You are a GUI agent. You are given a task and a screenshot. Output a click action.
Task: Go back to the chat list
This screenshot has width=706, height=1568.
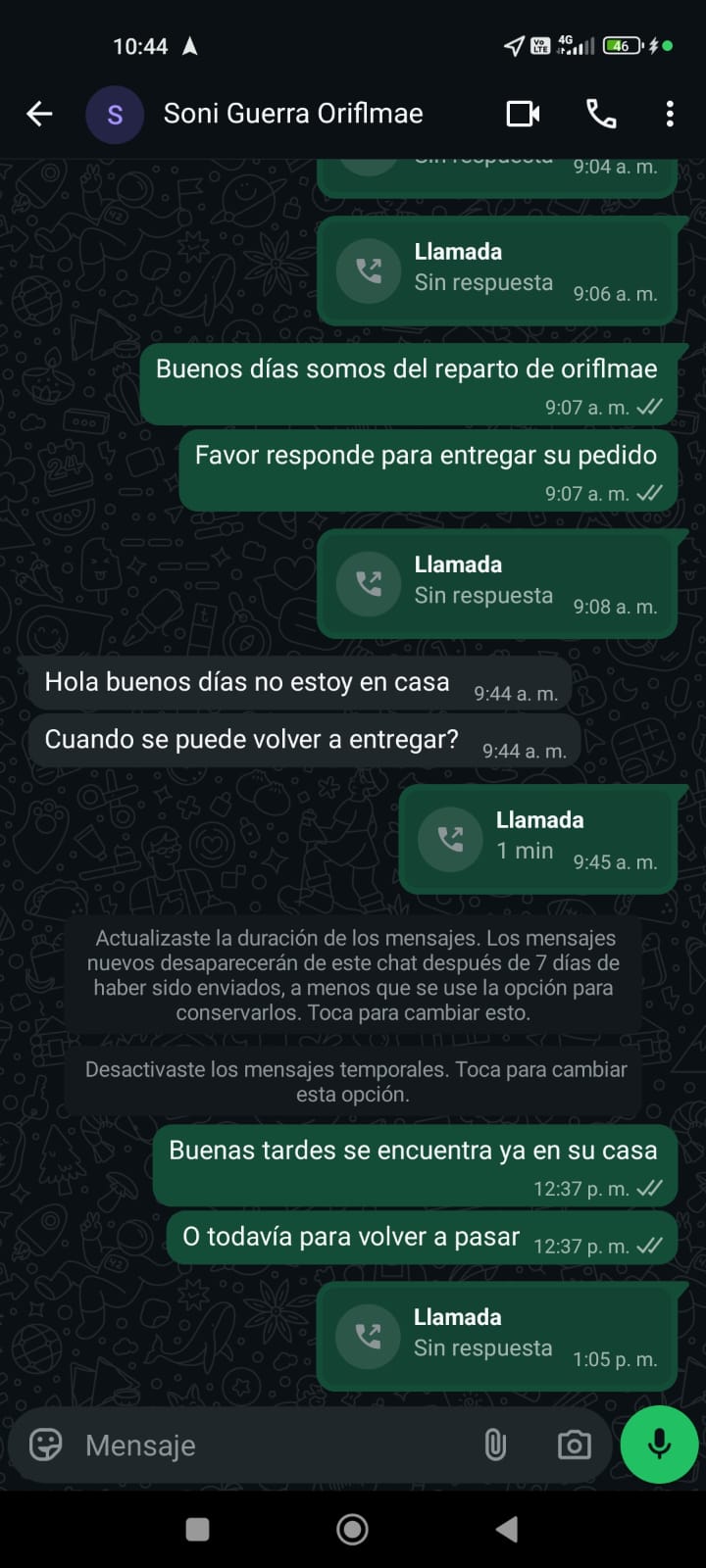coord(39,114)
